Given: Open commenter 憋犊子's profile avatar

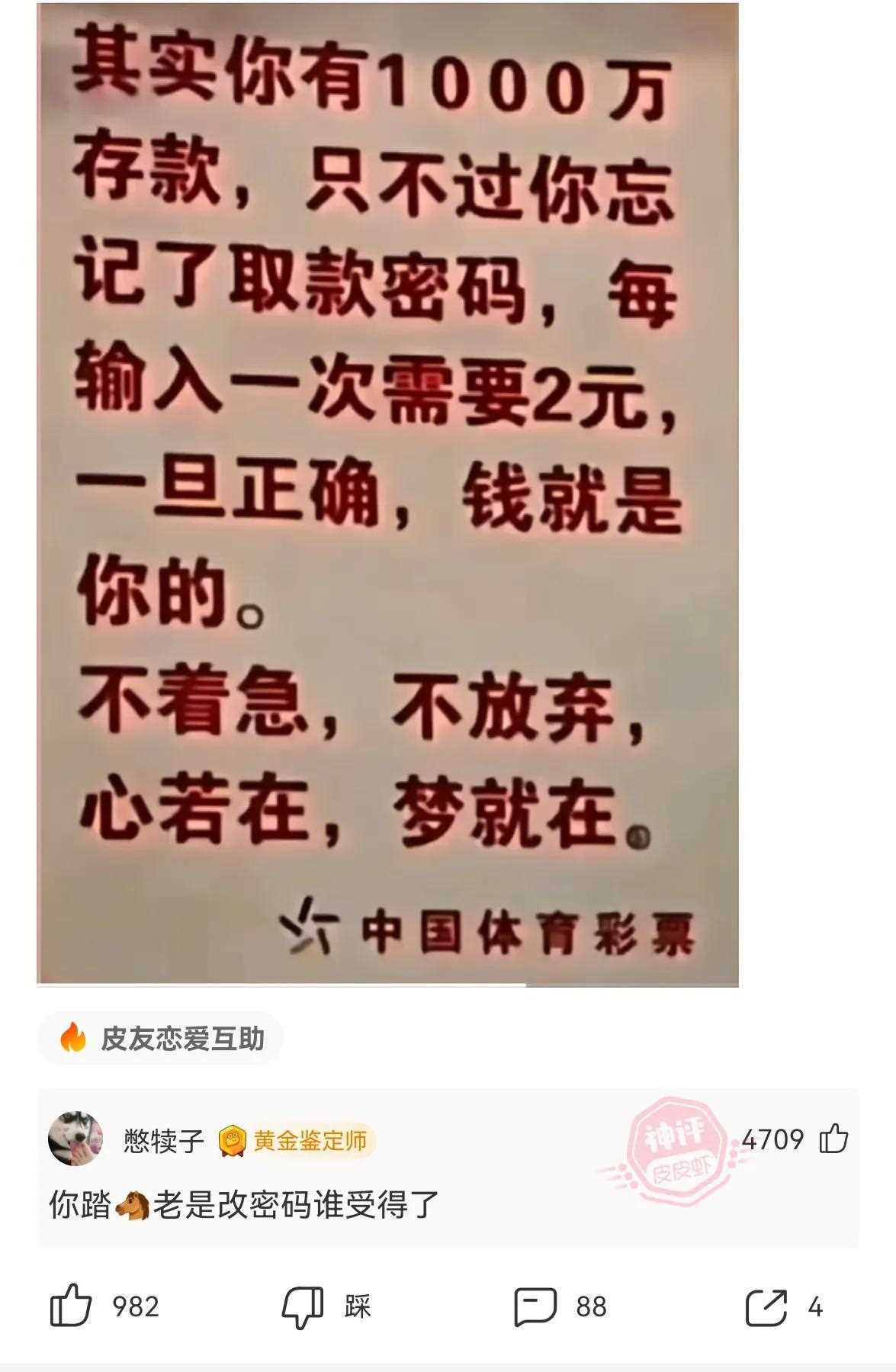Looking at the screenshot, I should 75,1139.
